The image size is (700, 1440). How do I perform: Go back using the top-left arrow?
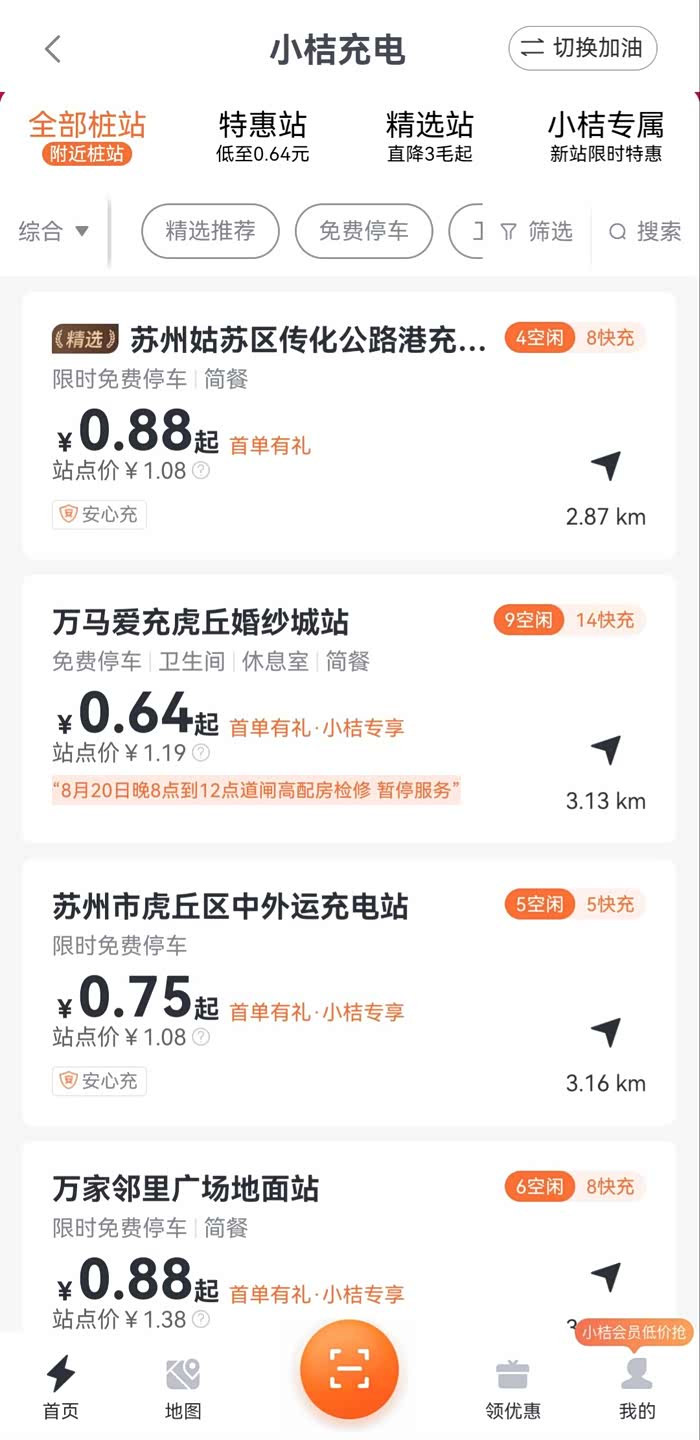click(53, 49)
